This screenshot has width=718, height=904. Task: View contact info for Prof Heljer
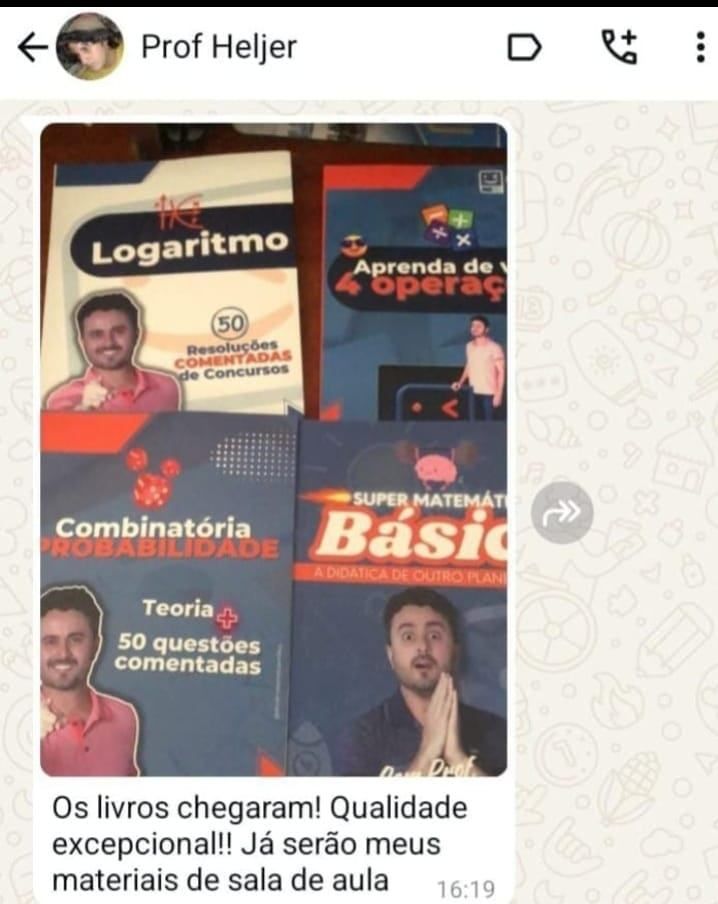219,47
